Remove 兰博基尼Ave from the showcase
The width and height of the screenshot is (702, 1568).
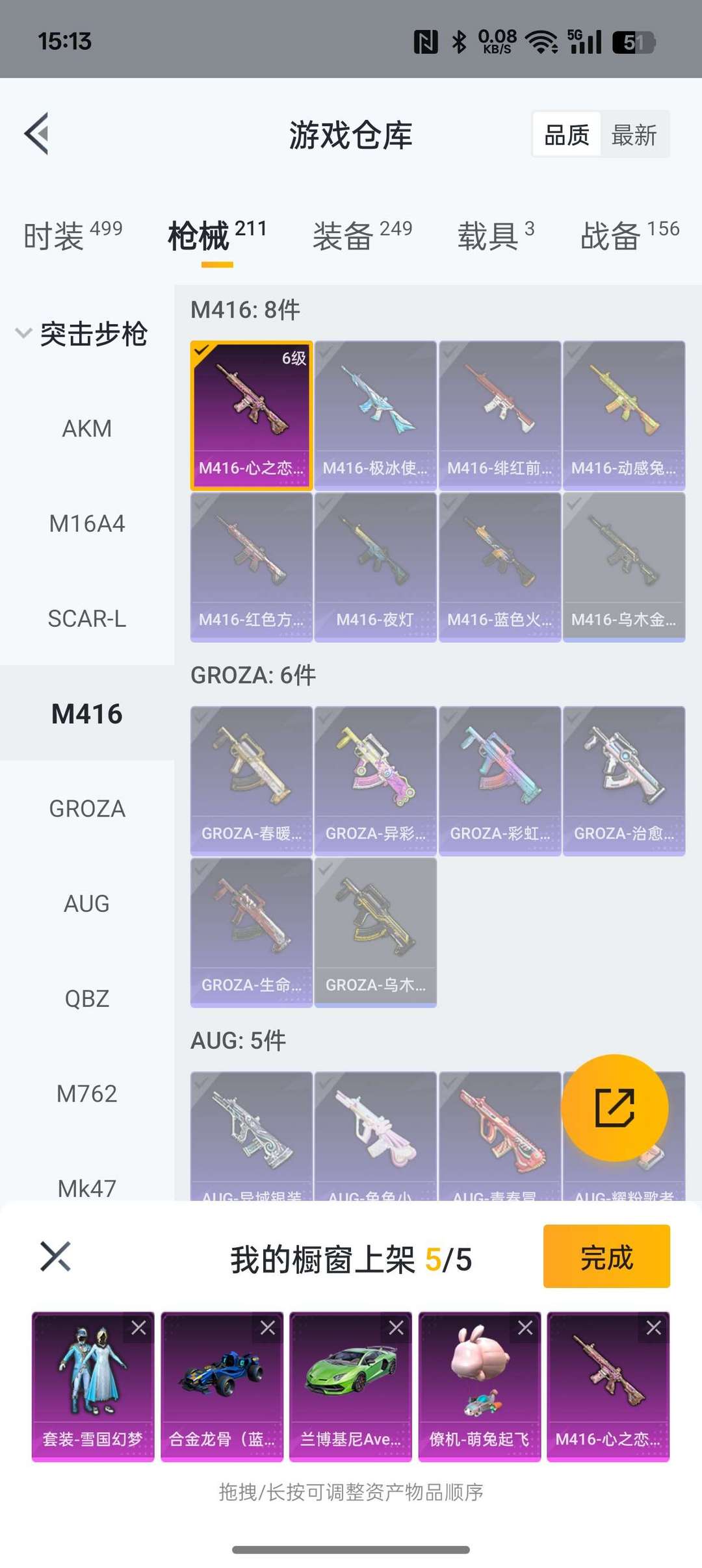point(396,1328)
